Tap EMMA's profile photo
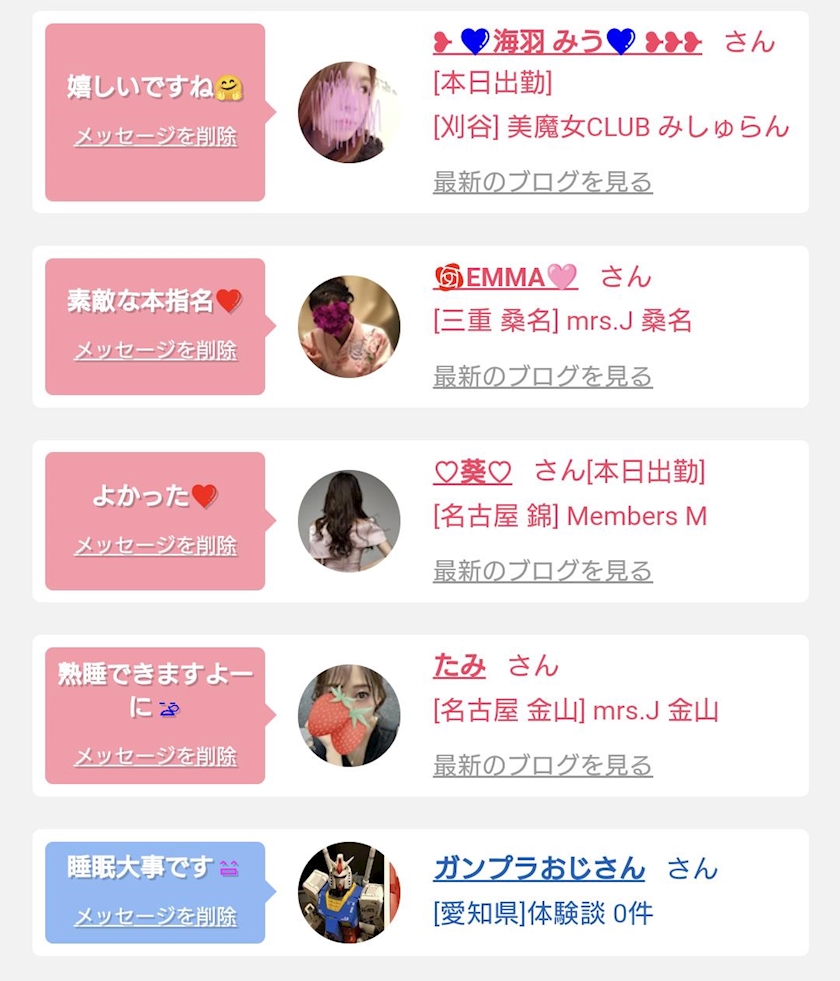This screenshot has width=840, height=981. pos(349,327)
